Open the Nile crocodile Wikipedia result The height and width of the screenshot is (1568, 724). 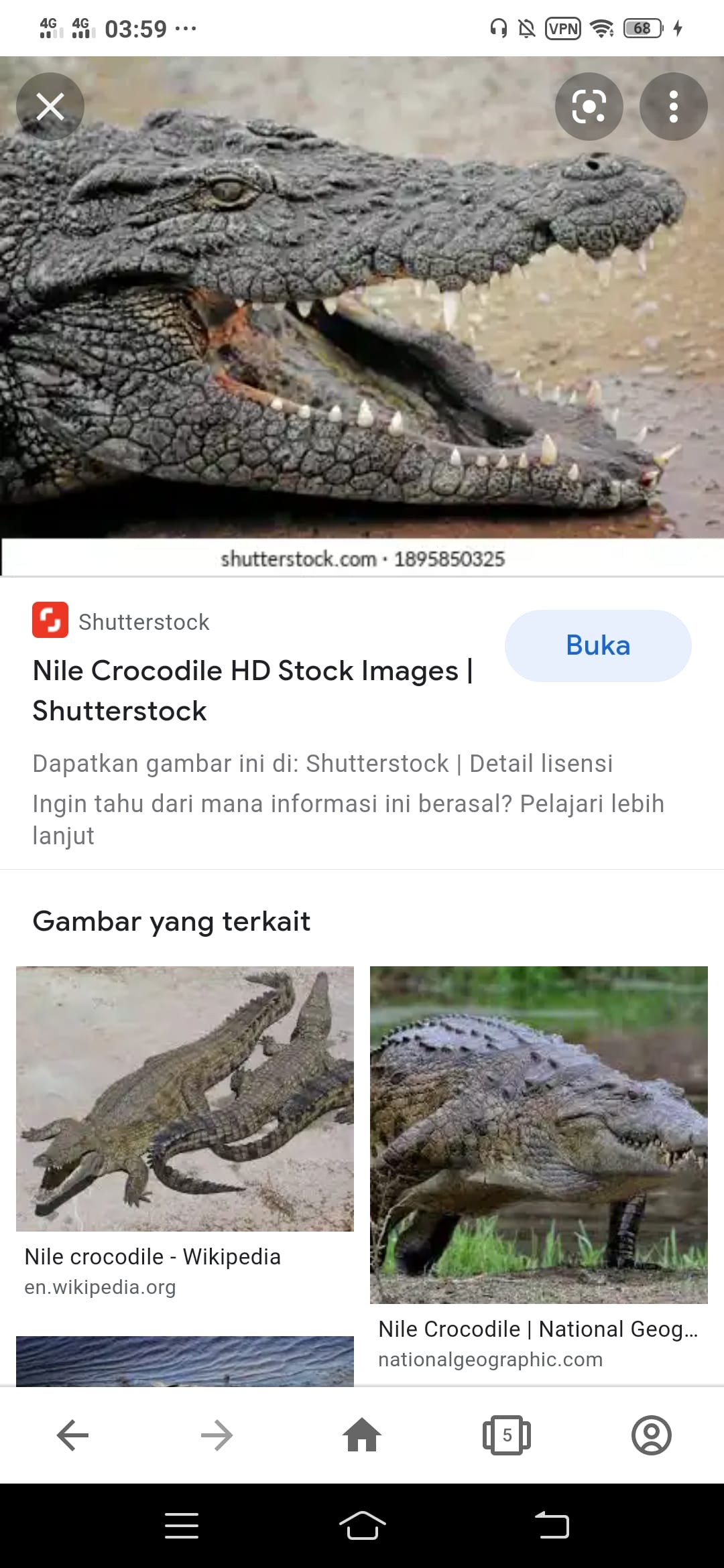click(153, 1256)
